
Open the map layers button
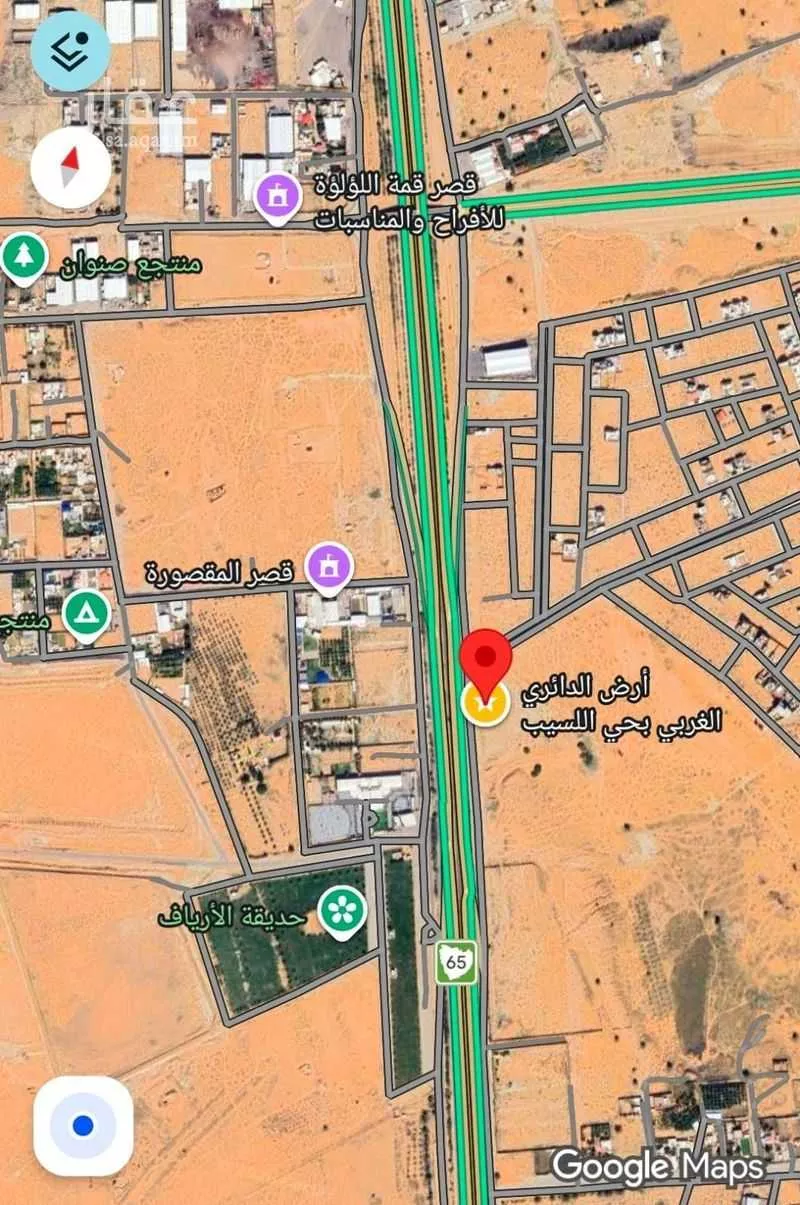pos(69,49)
